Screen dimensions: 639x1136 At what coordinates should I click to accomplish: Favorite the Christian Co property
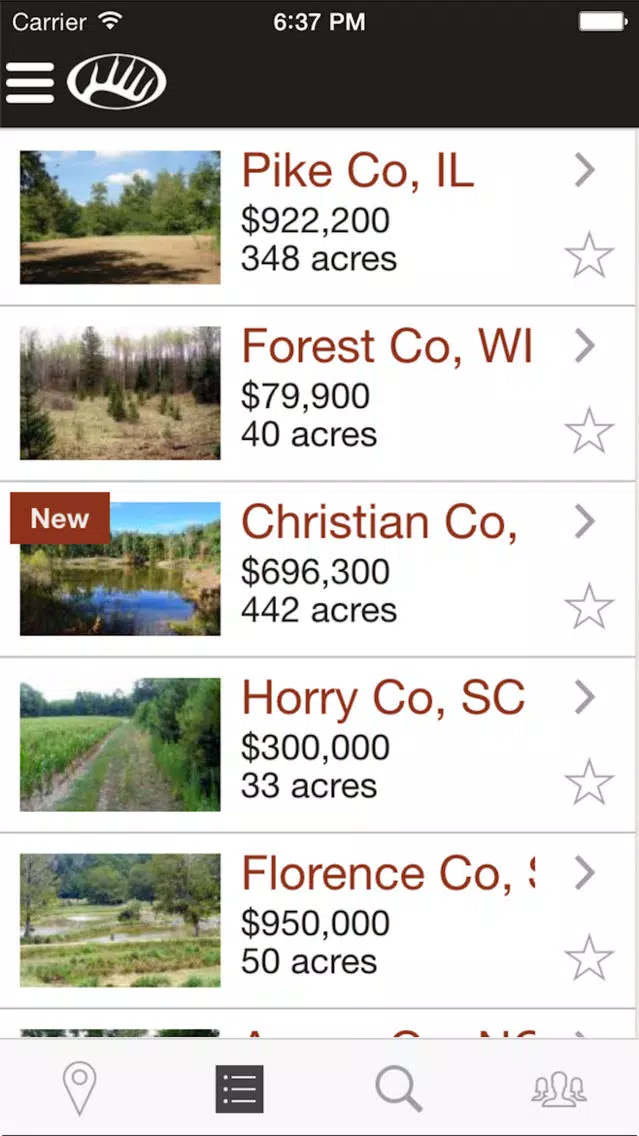(x=589, y=606)
